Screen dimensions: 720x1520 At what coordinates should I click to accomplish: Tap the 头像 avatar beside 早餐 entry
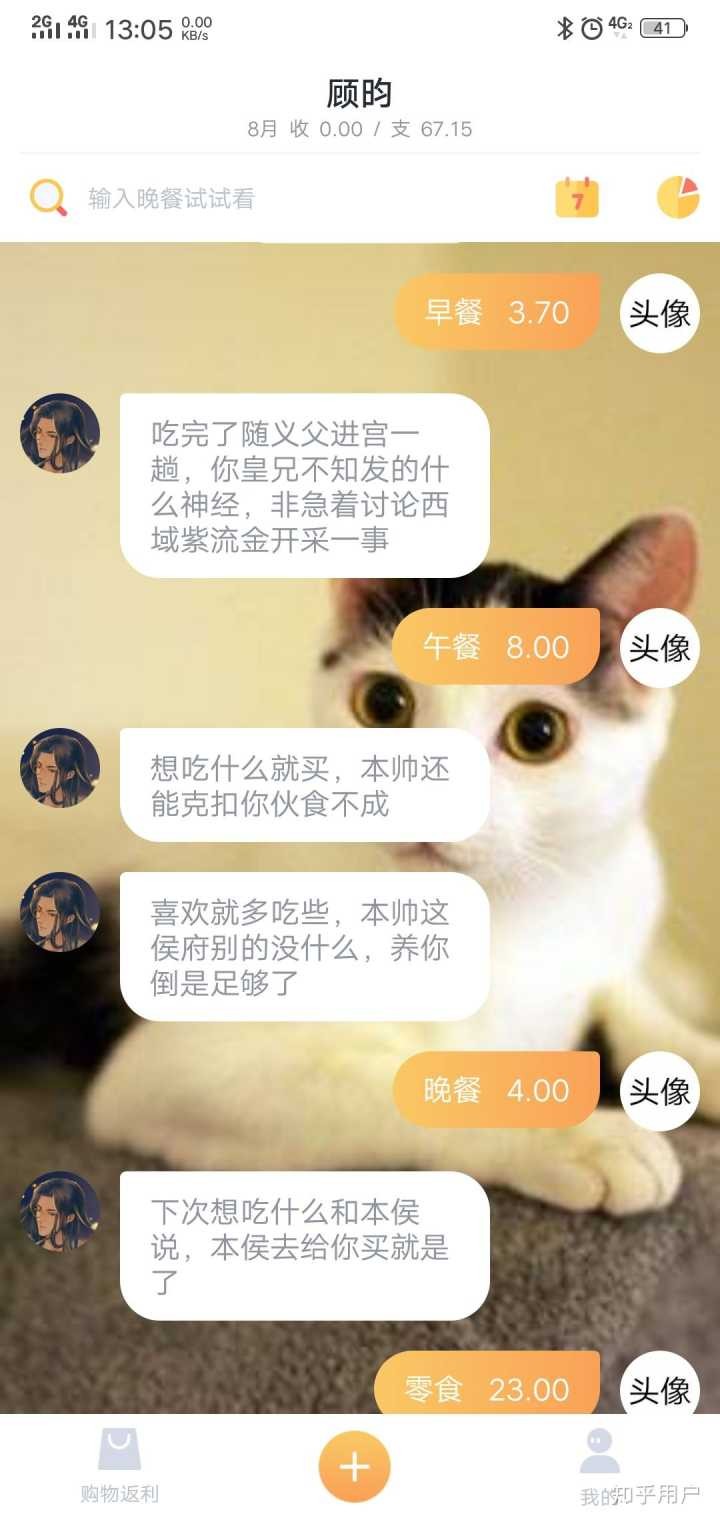660,313
